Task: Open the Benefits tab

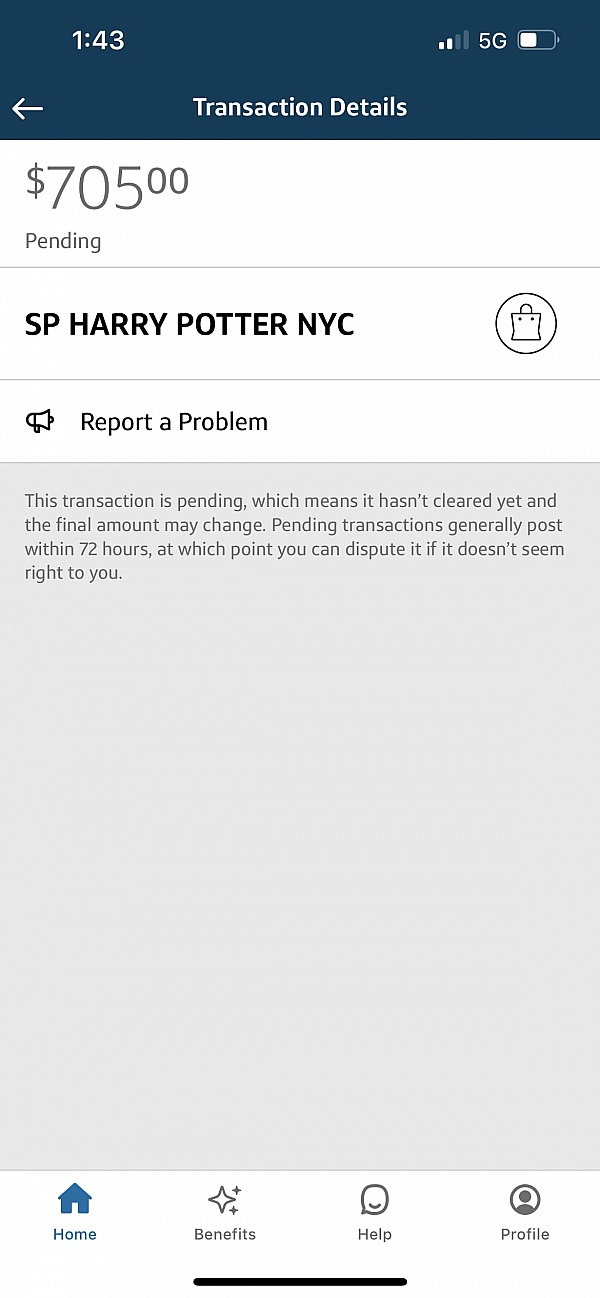Action: click(225, 1212)
